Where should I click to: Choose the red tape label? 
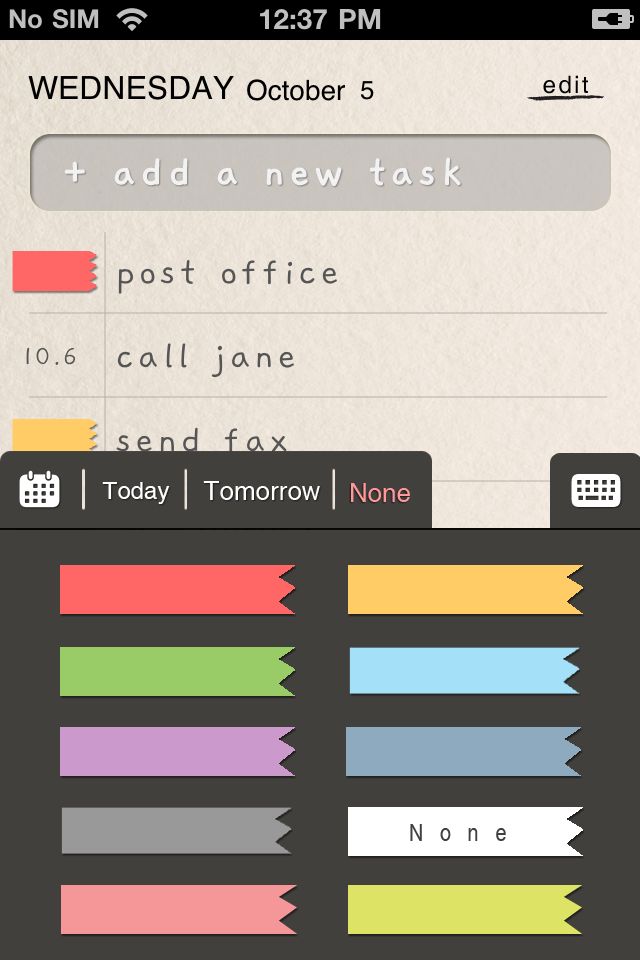[x=176, y=589]
